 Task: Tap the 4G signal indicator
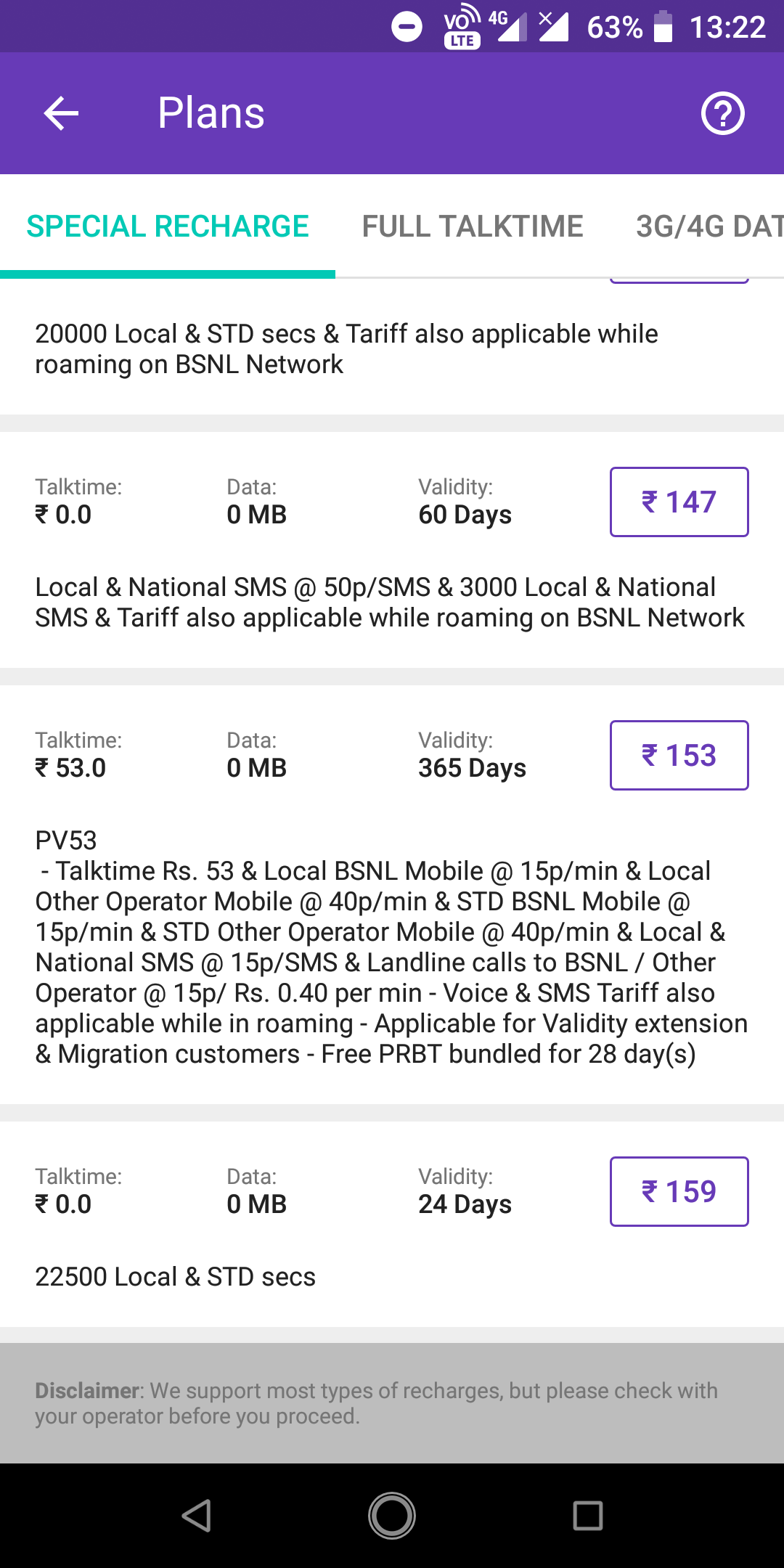click(x=508, y=26)
